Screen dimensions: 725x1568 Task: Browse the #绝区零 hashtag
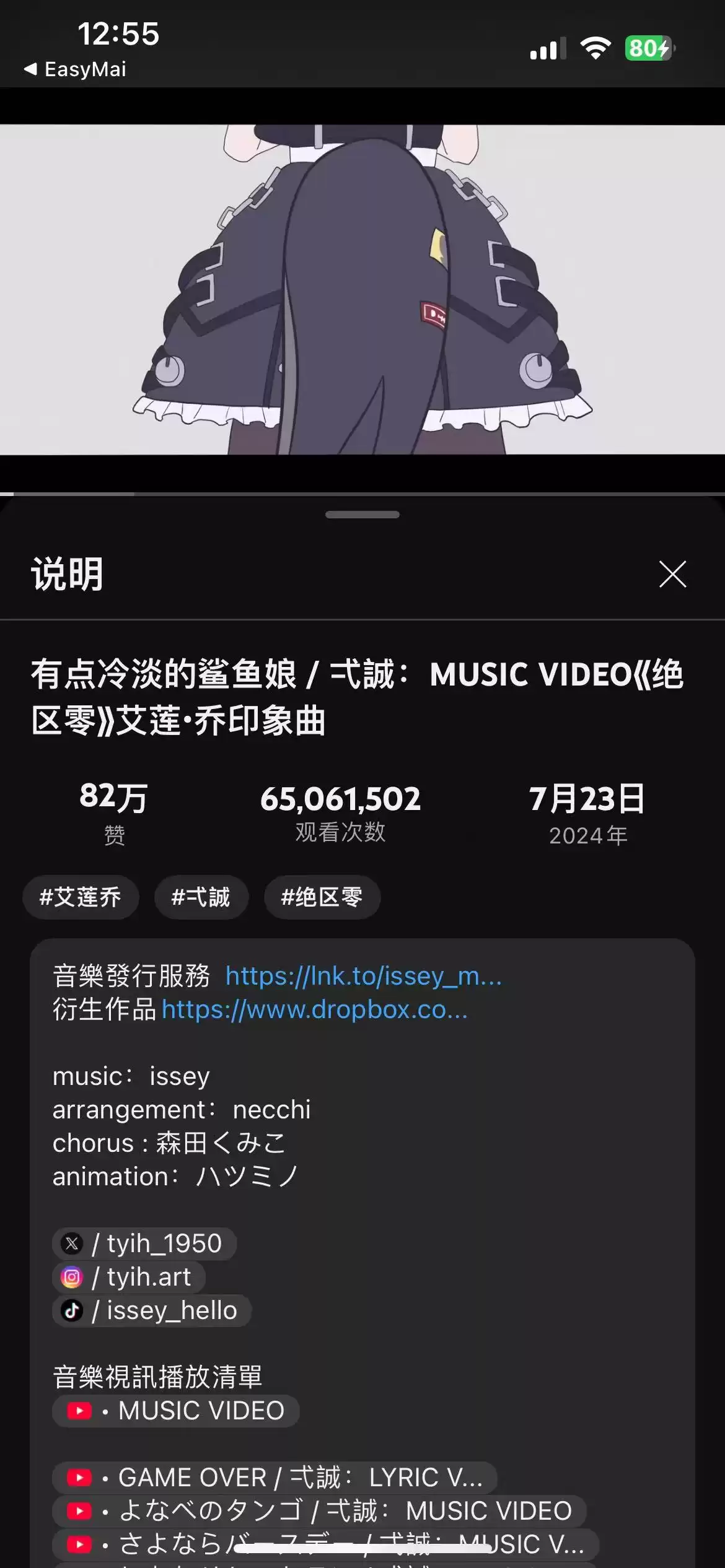[x=322, y=897]
